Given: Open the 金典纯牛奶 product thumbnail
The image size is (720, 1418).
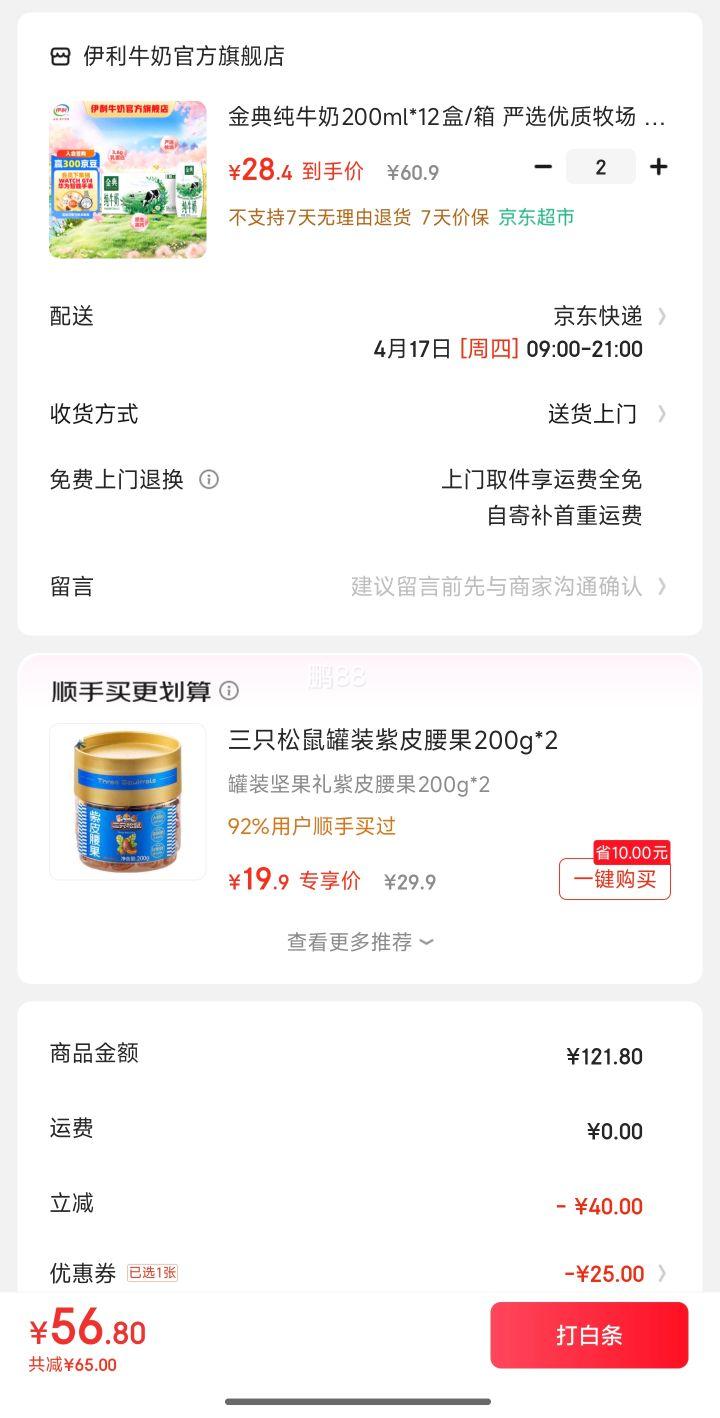Looking at the screenshot, I should point(128,179).
